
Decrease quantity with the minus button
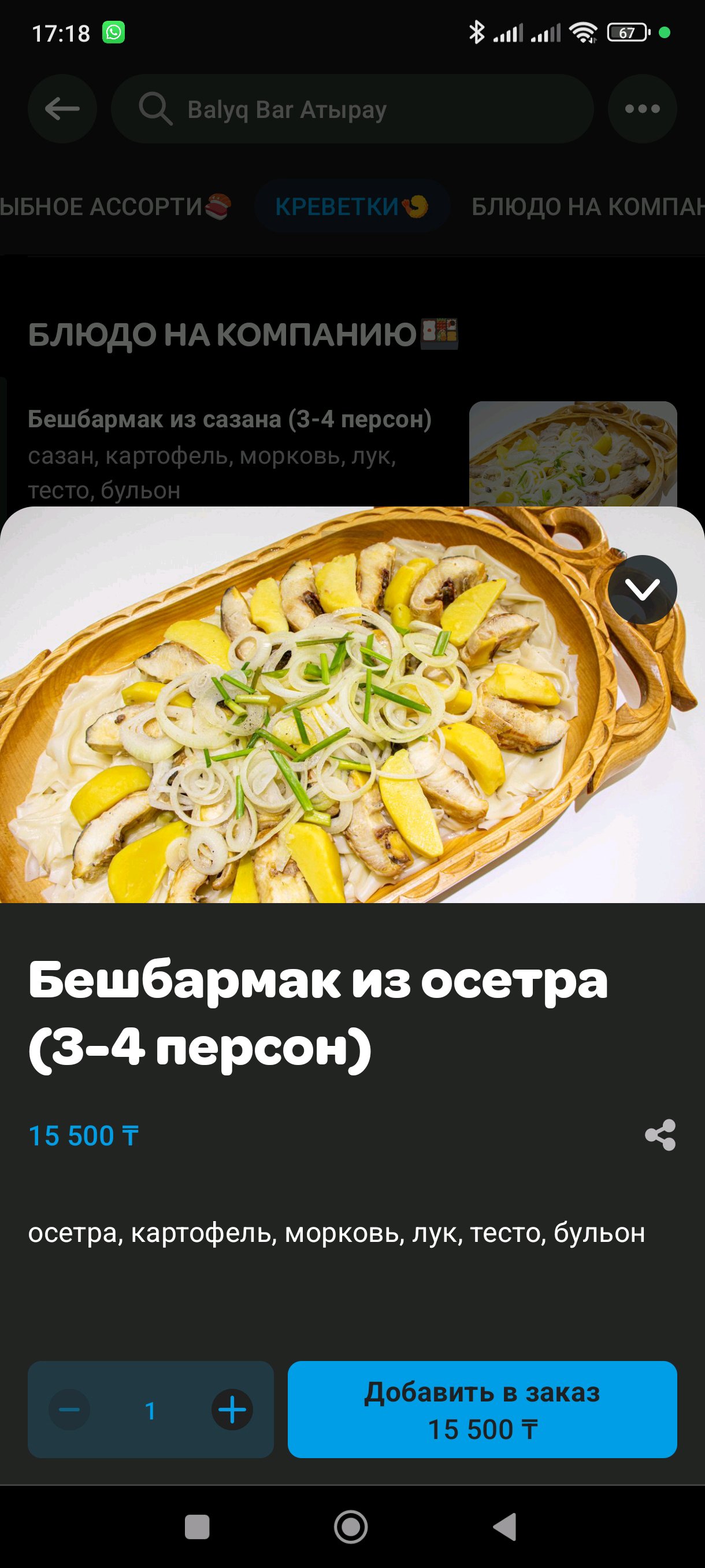click(x=69, y=1409)
